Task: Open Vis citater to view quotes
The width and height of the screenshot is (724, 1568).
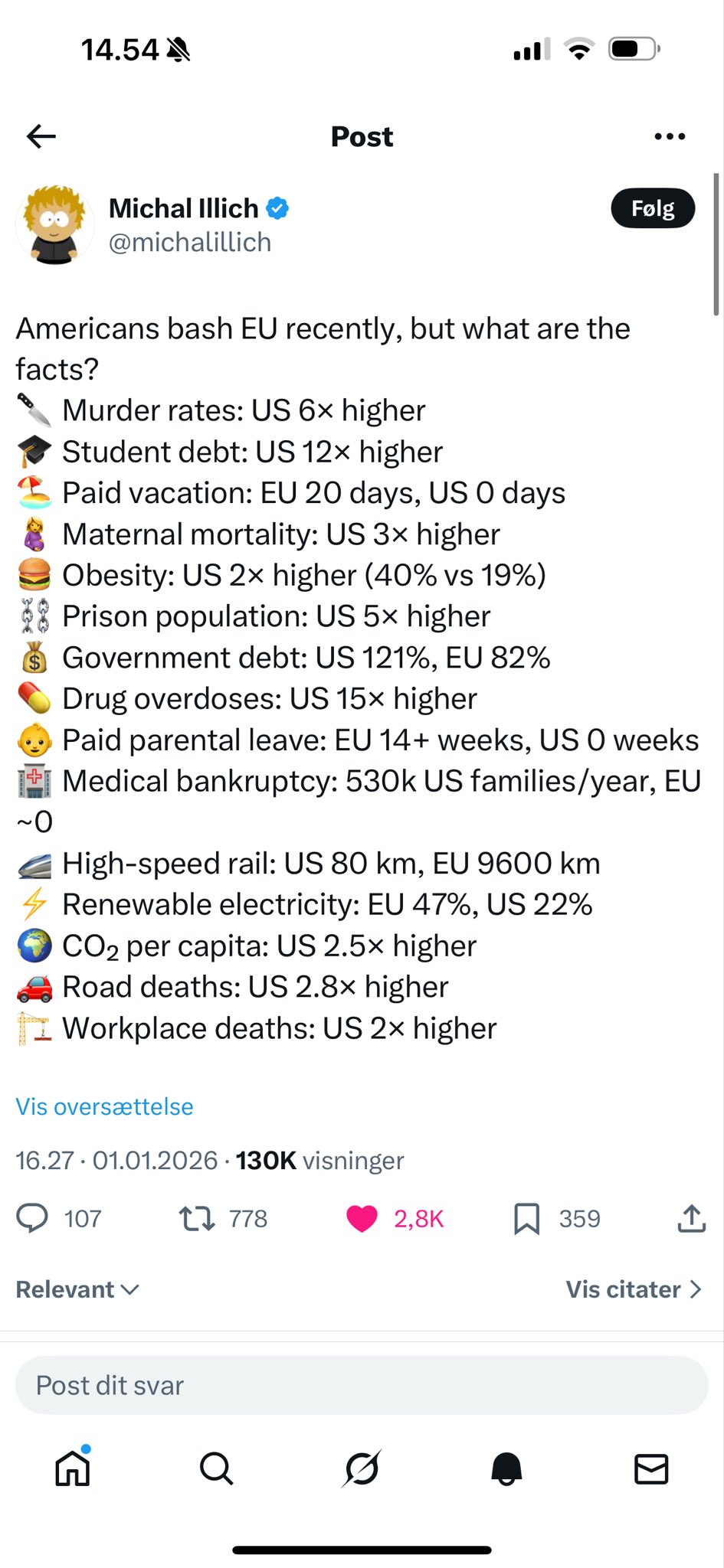Action: 634,1289
